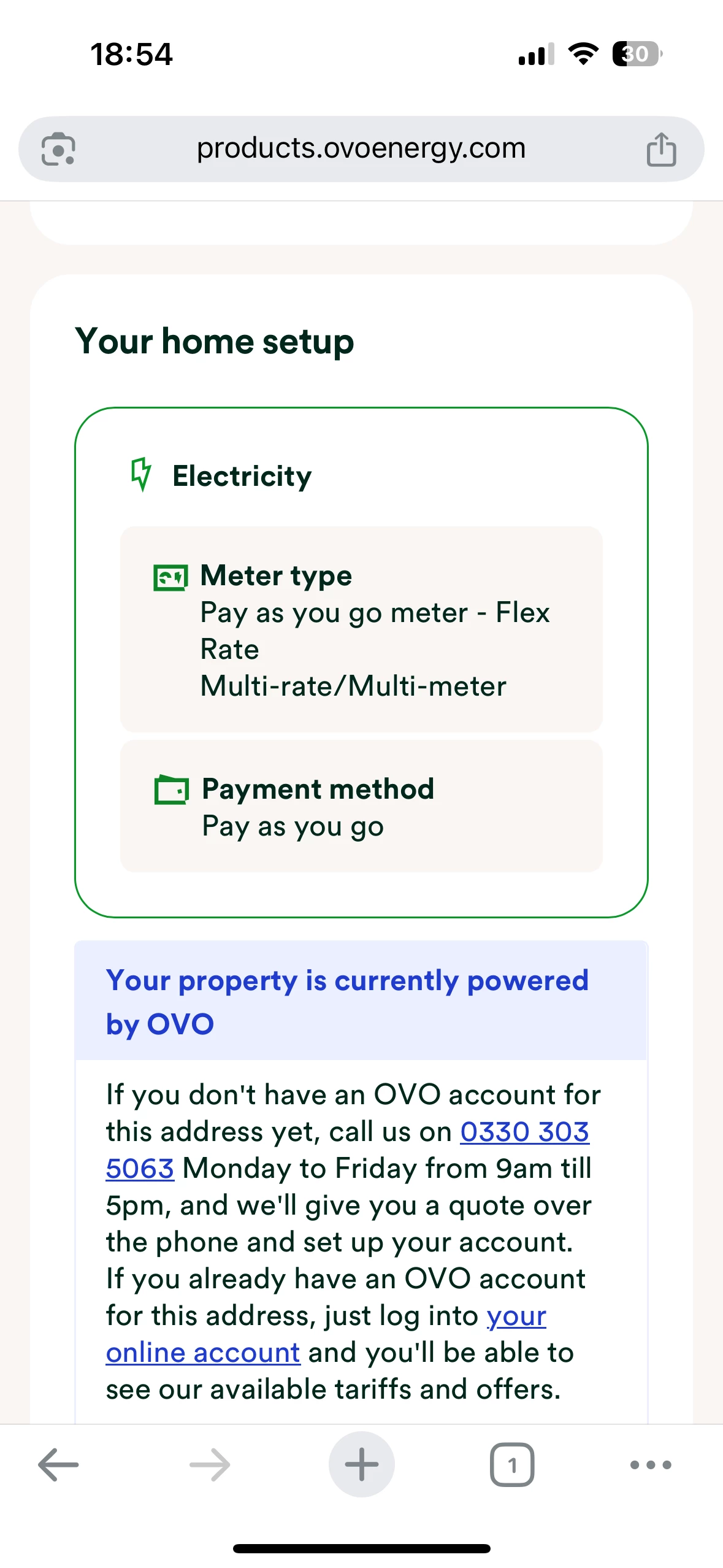Call the 0330 303 5063 phone link
Screen dimensions: 723x1568
[524, 1132]
